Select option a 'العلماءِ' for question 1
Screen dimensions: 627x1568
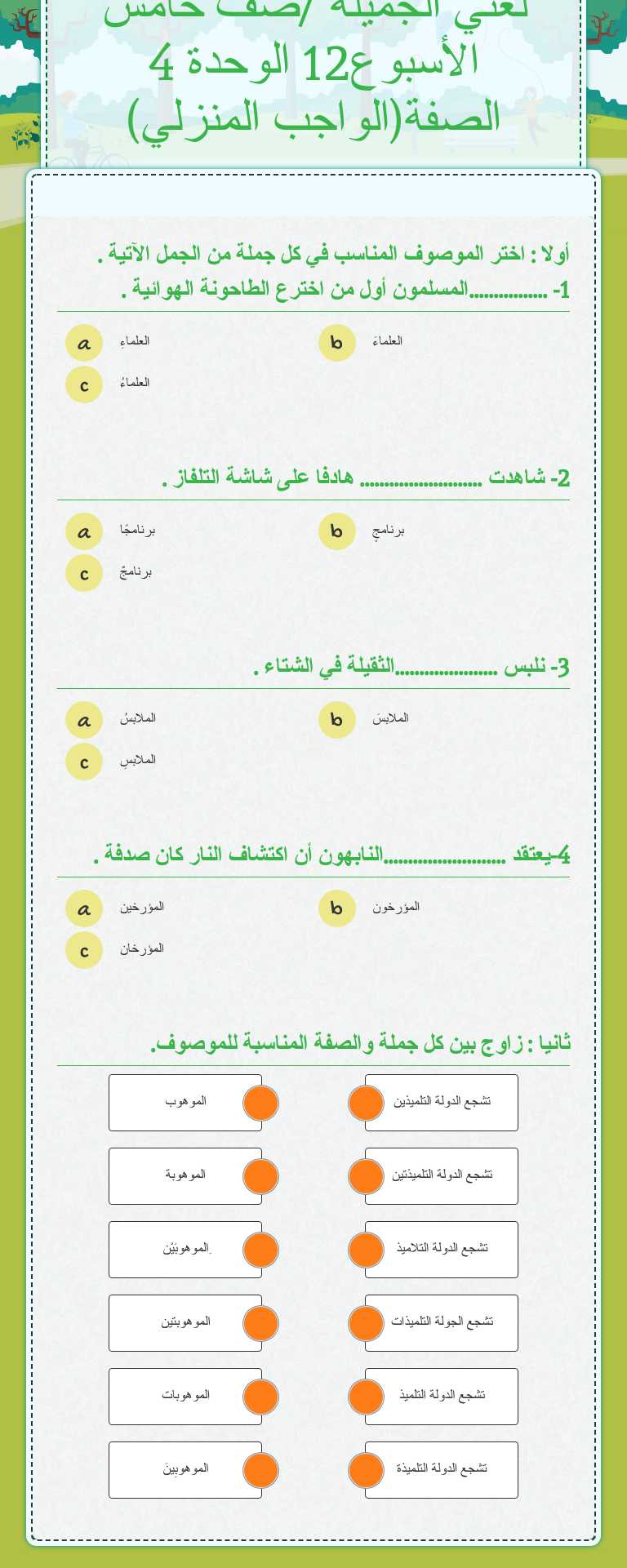pos(83,343)
